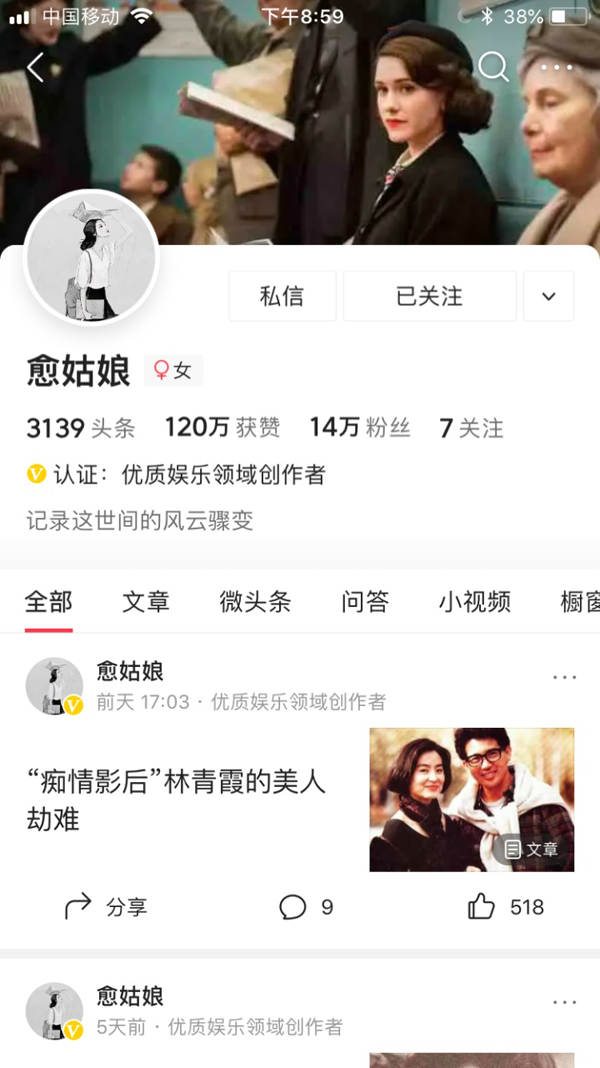
Task: Send a private message via 私信
Action: click(x=281, y=296)
